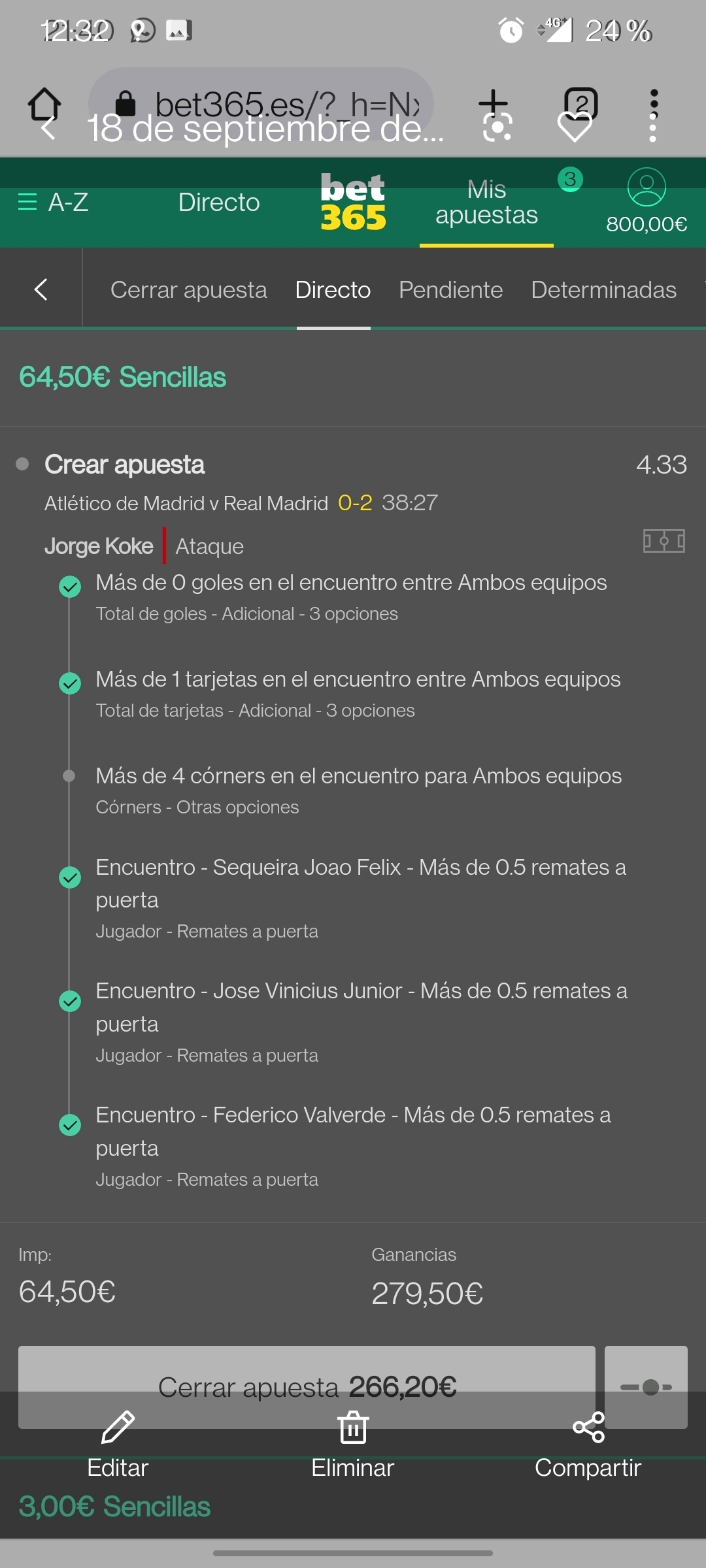This screenshot has height=1568, width=706.
Task: Mark this photo as favorite
Action: pos(575,127)
